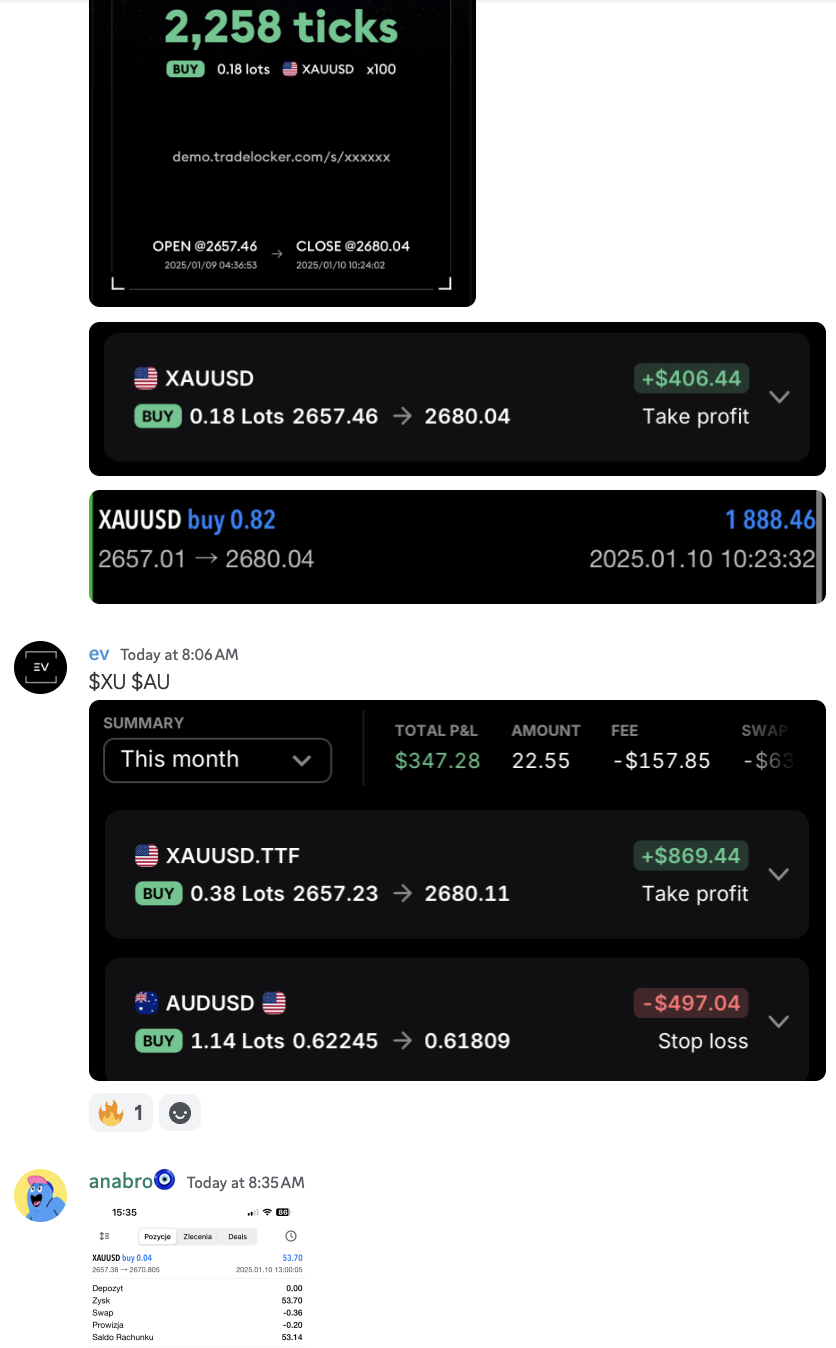Open the sort/filter icon in the trading app

pyautogui.click(x=105, y=1236)
